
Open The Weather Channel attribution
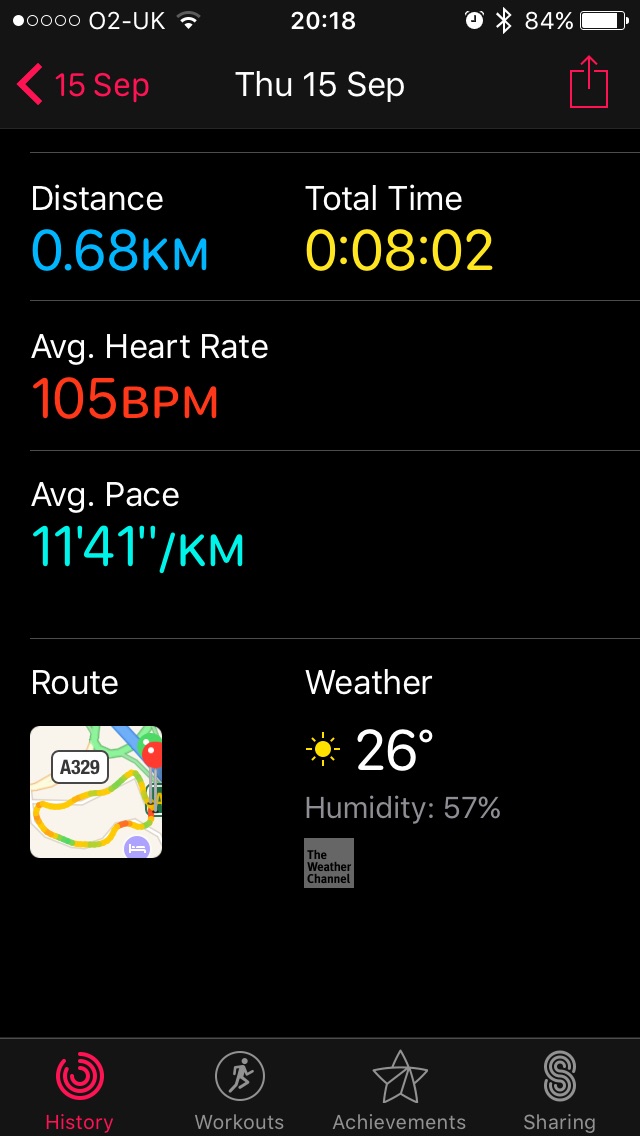pyautogui.click(x=329, y=863)
